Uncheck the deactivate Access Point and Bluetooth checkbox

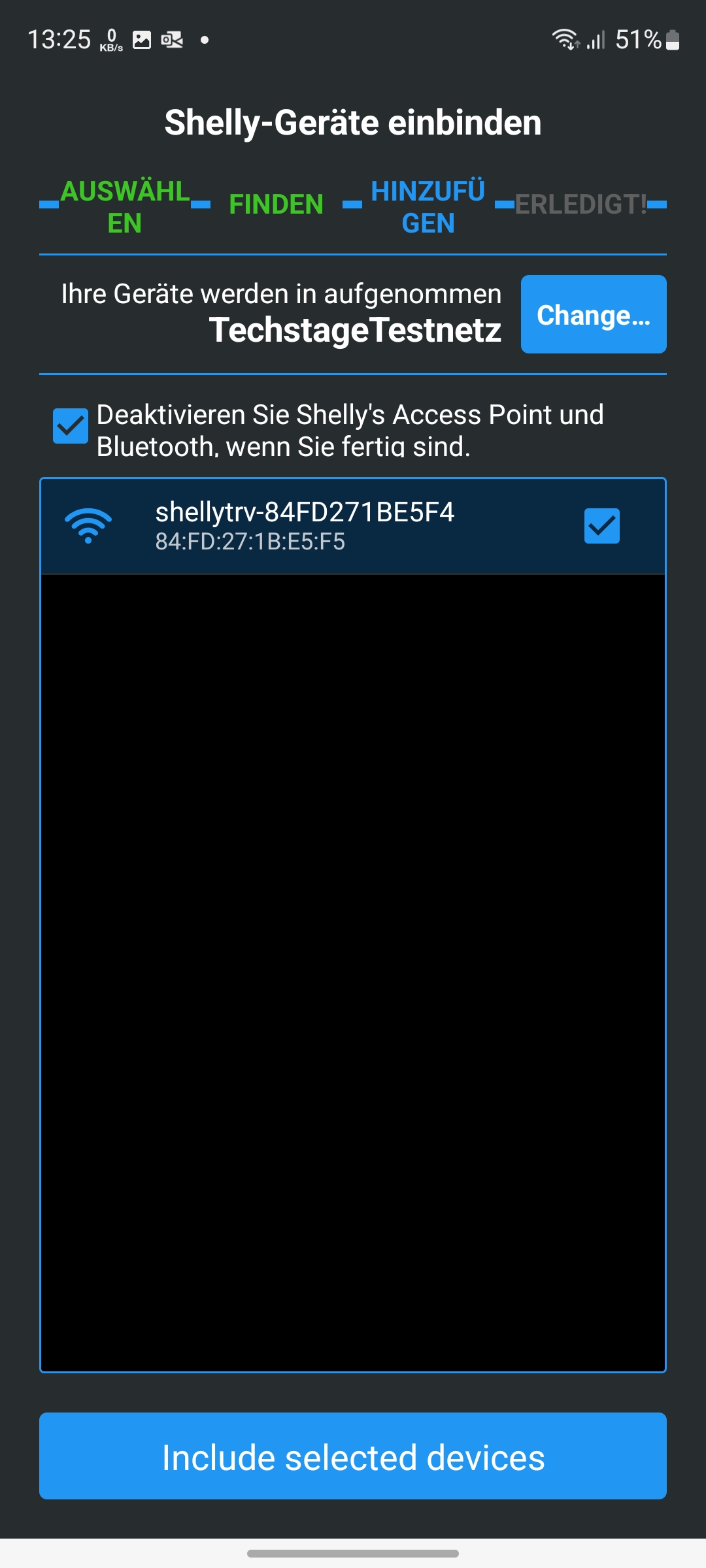(71, 426)
